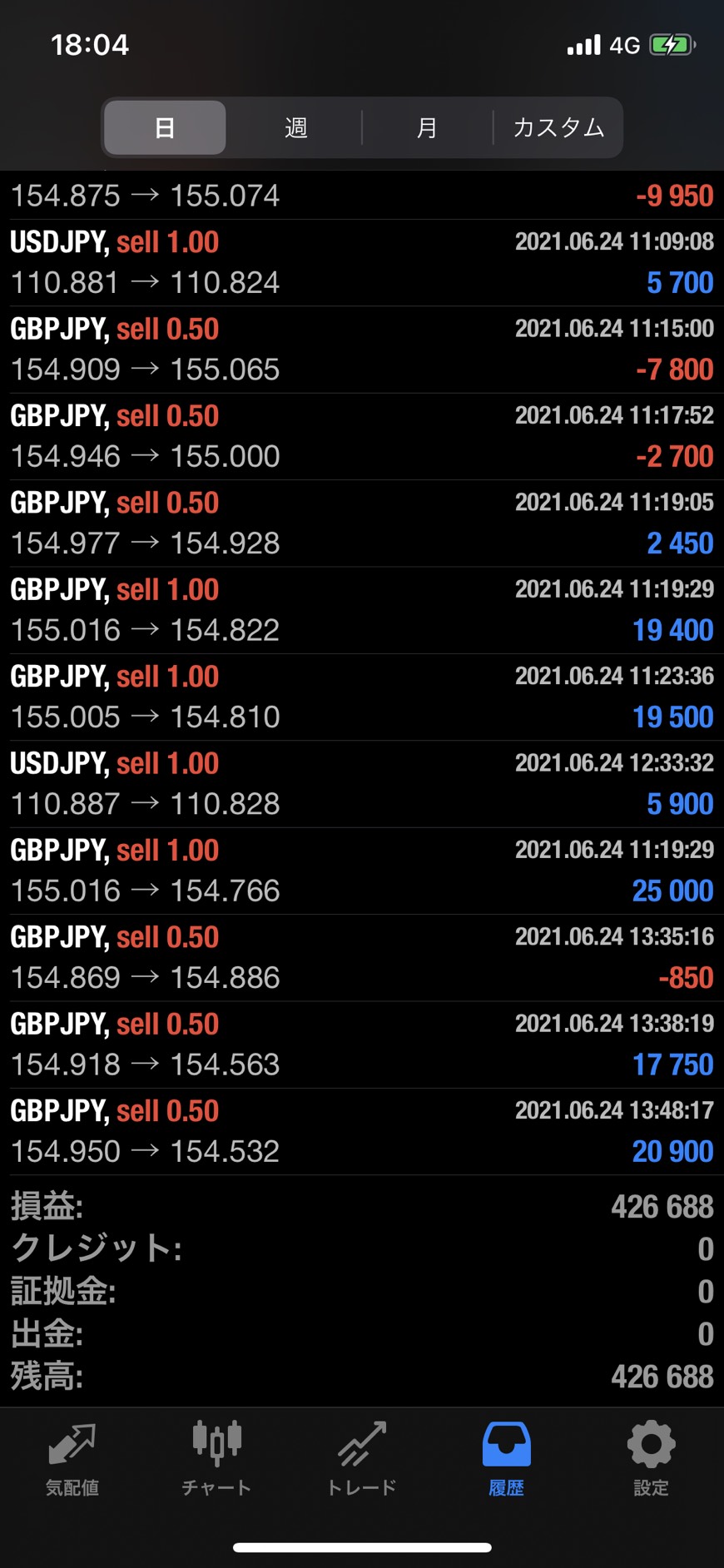This screenshot has height=1568, width=724.
Task: Switch to the 日 (day) period
Action: (x=165, y=127)
